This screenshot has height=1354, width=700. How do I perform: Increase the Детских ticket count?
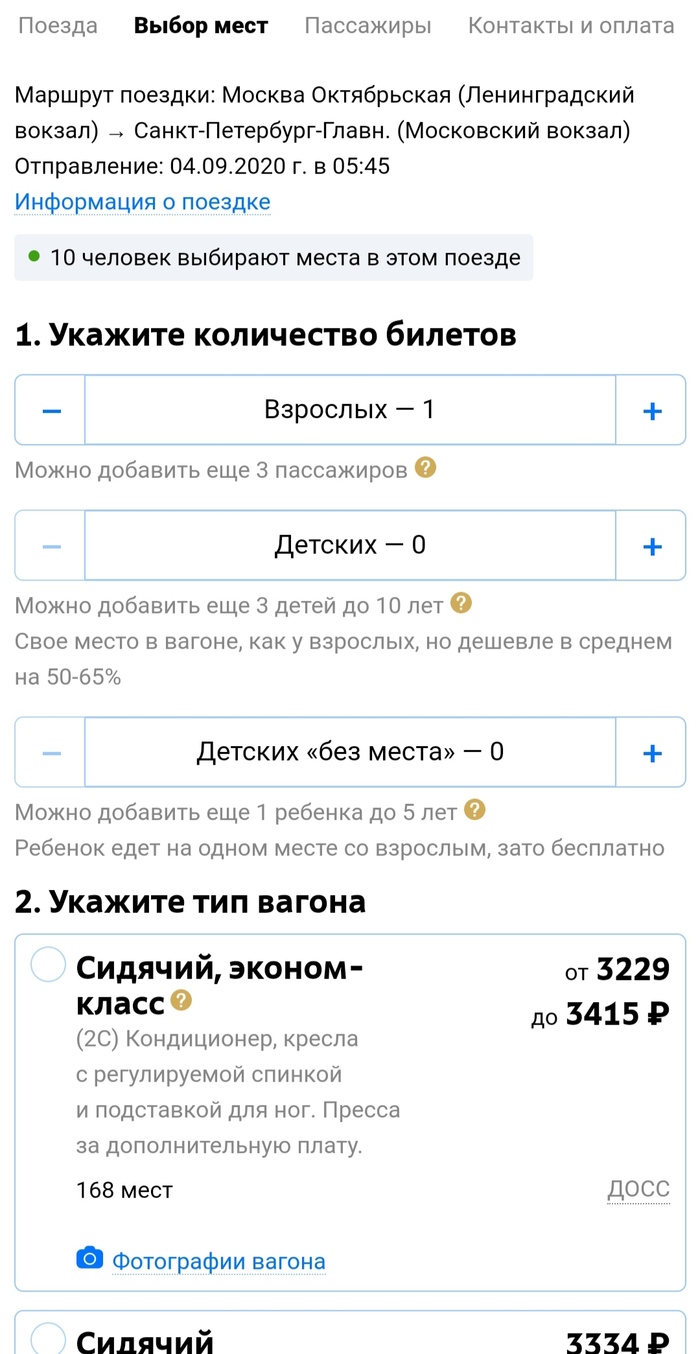coord(652,546)
